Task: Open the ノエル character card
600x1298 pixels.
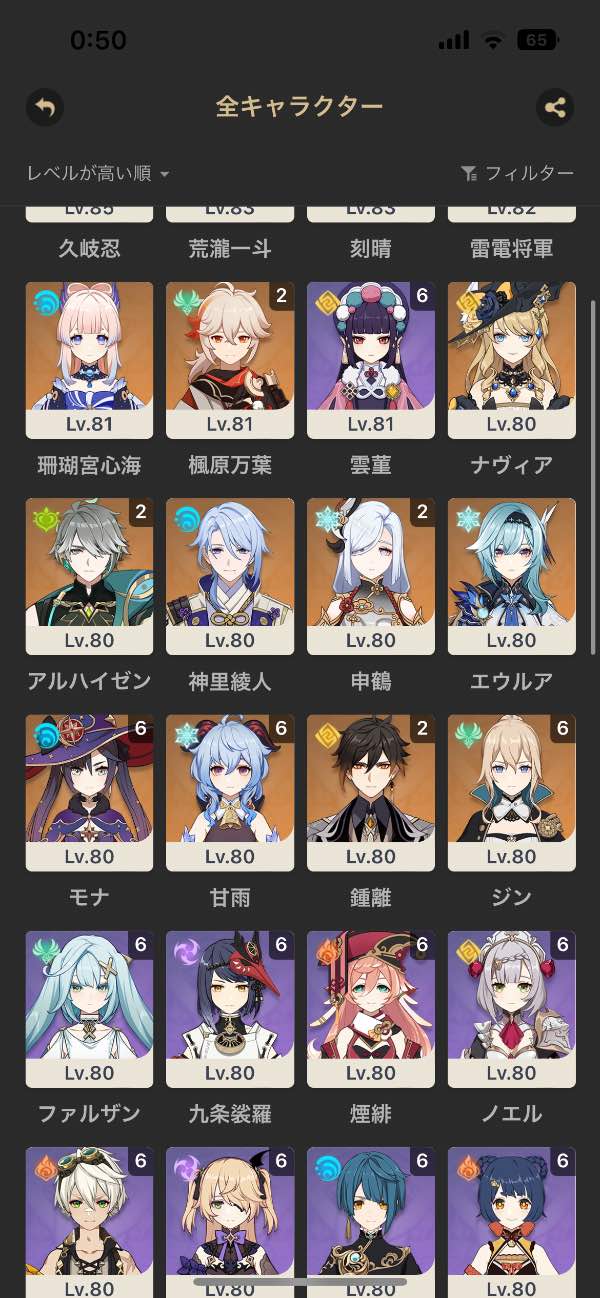Action: tap(512, 1010)
